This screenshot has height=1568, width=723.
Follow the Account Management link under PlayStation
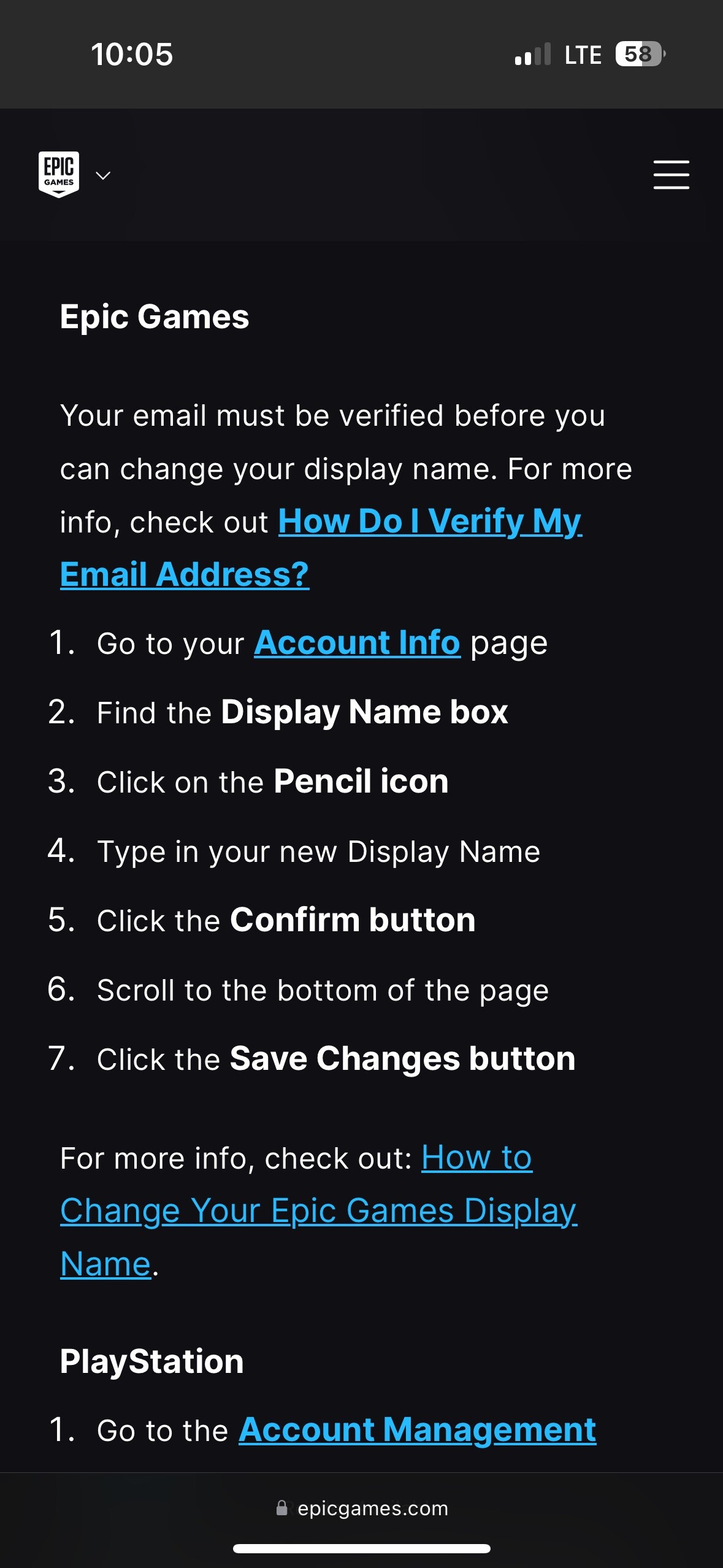point(417,1431)
